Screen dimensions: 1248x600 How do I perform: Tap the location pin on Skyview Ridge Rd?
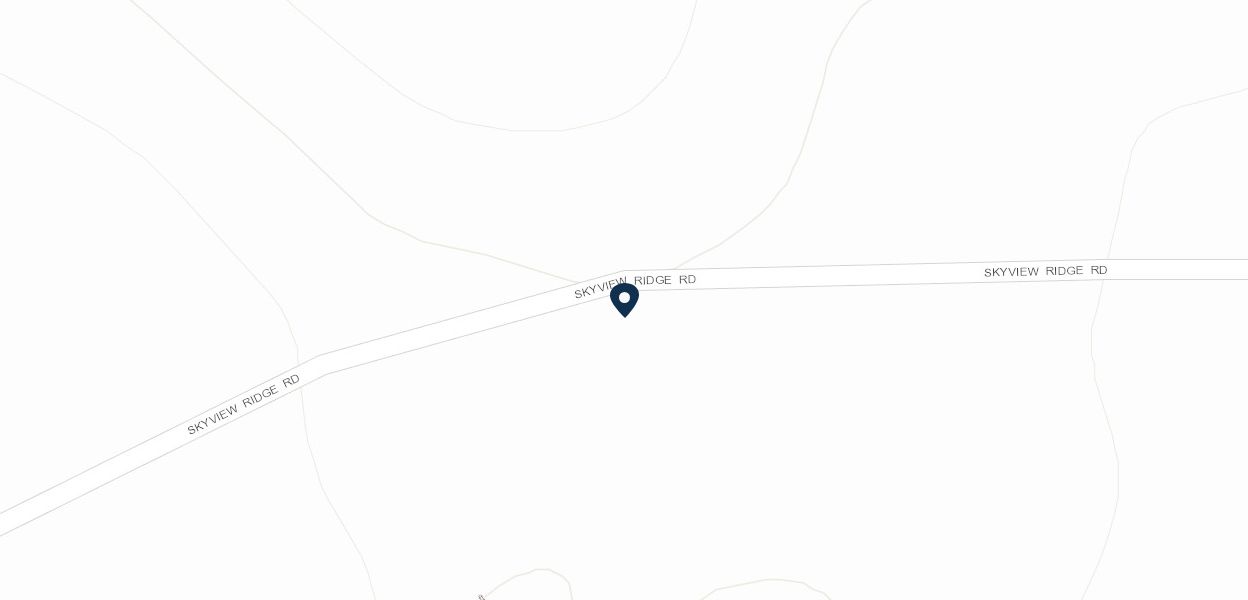click(624, 299)
